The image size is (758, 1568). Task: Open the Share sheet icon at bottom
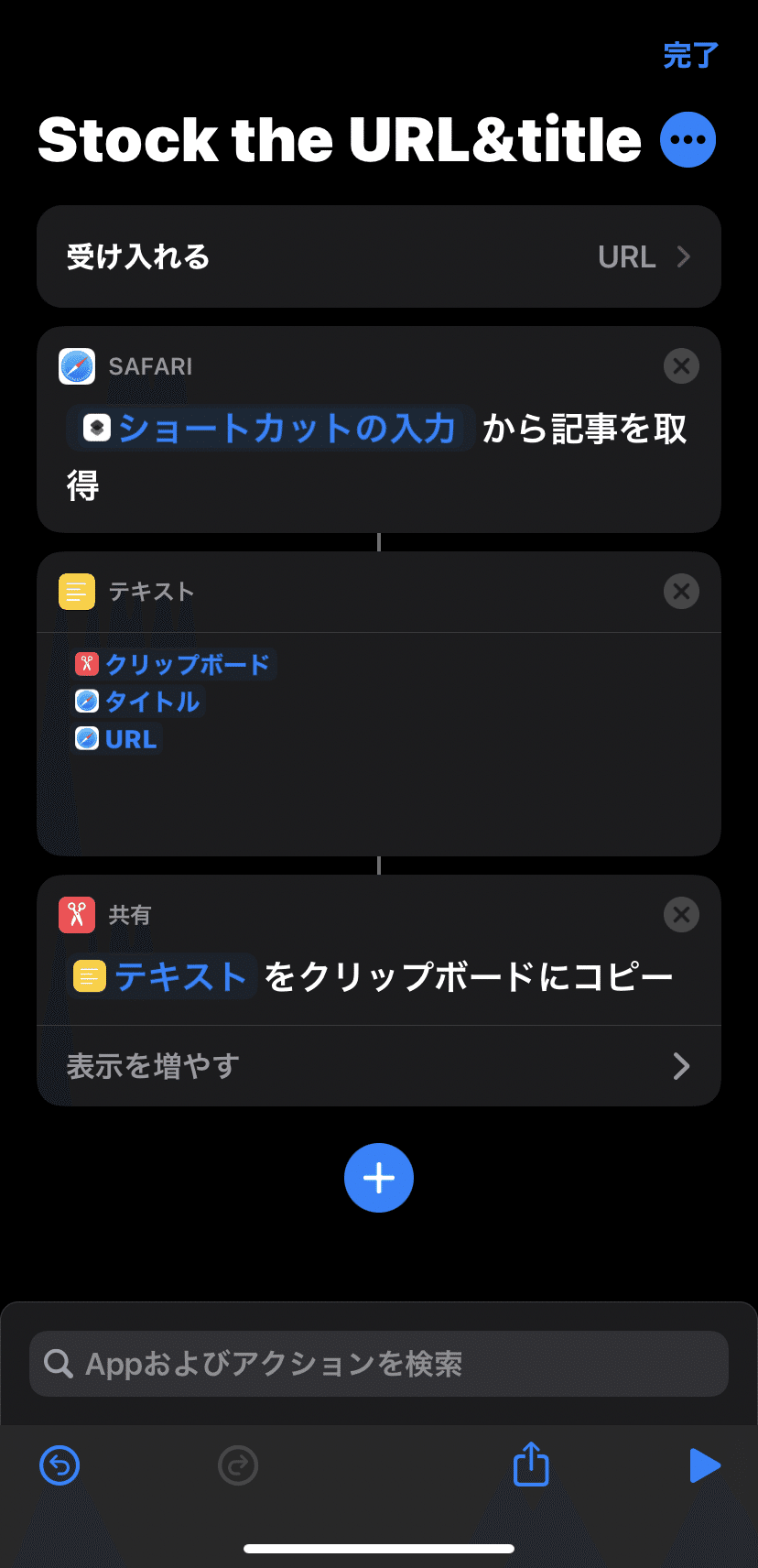tap(530, 1465)
